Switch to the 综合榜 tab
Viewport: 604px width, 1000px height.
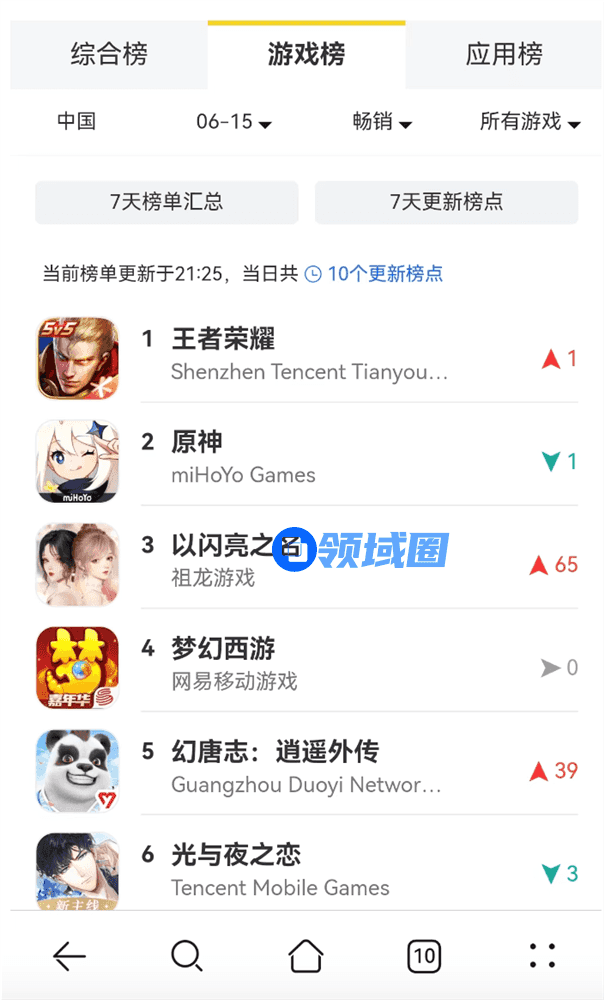(108, 55)
